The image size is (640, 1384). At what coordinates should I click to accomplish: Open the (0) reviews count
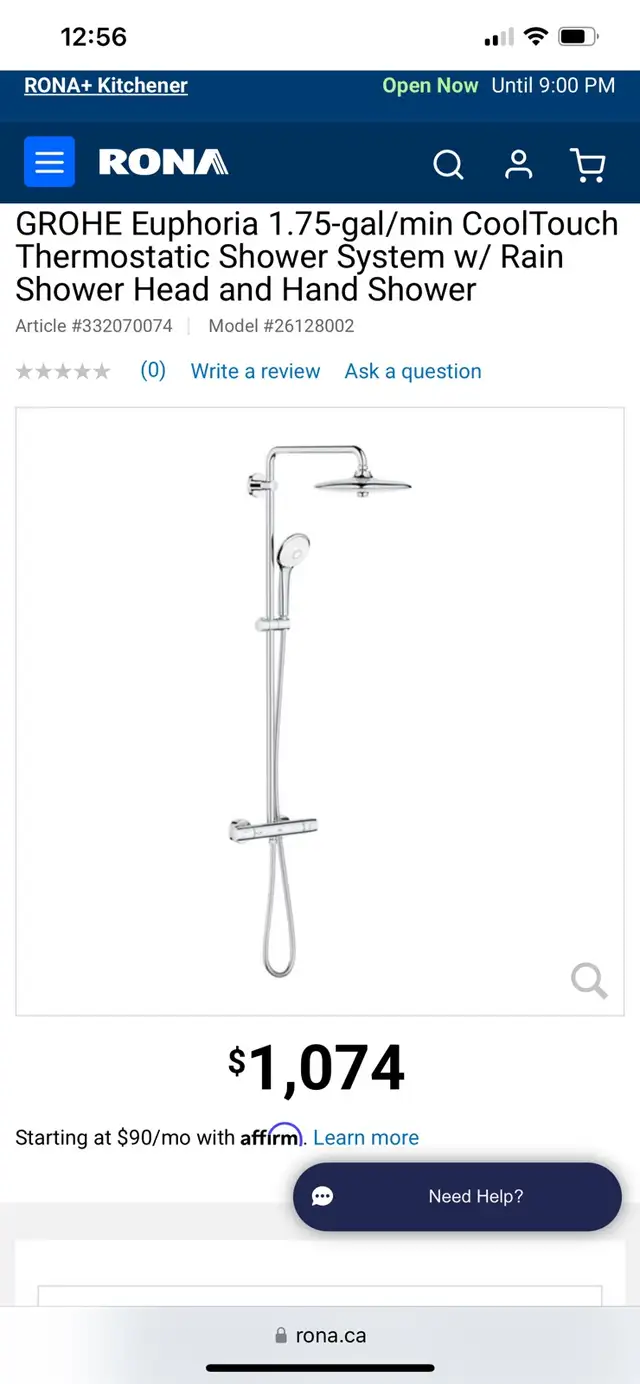[x=153, y=370]
